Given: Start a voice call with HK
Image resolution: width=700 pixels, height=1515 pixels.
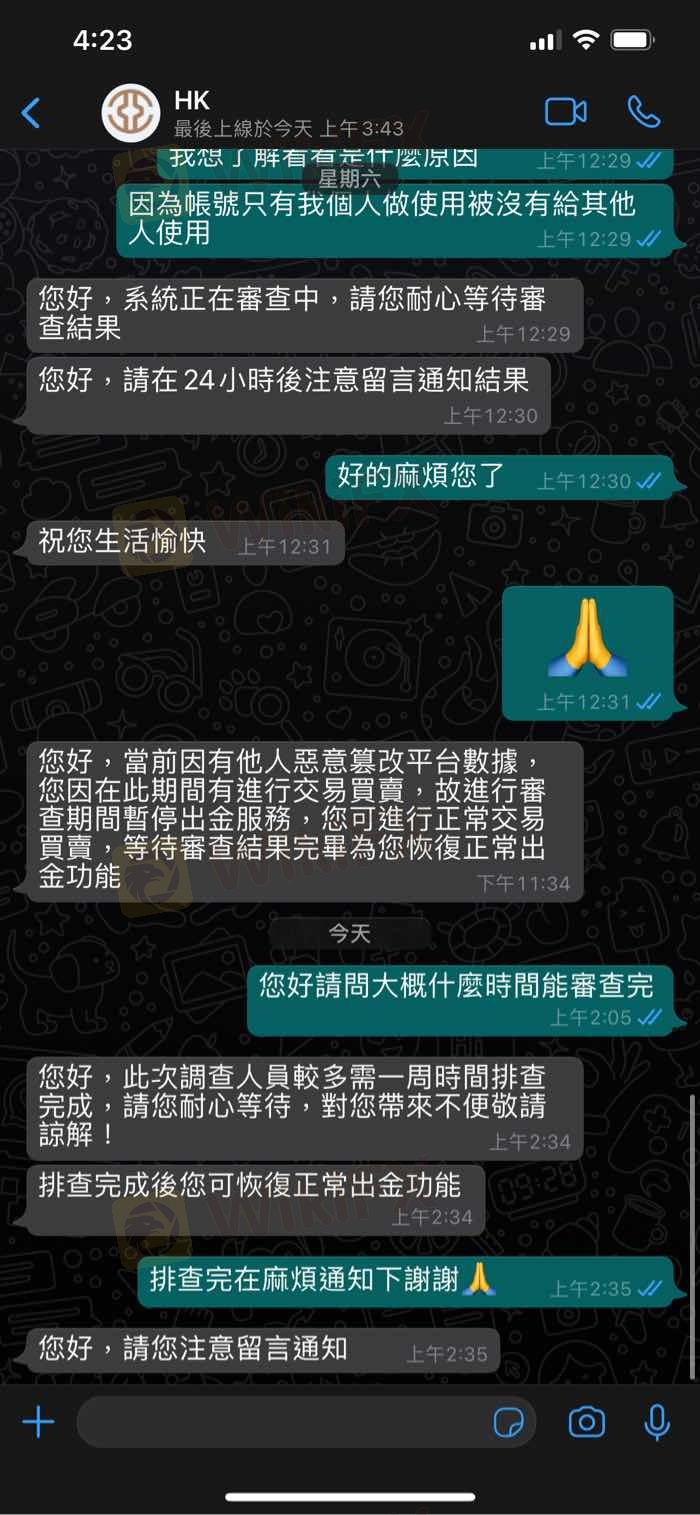Looking at the screenshot, I should 644,112.
